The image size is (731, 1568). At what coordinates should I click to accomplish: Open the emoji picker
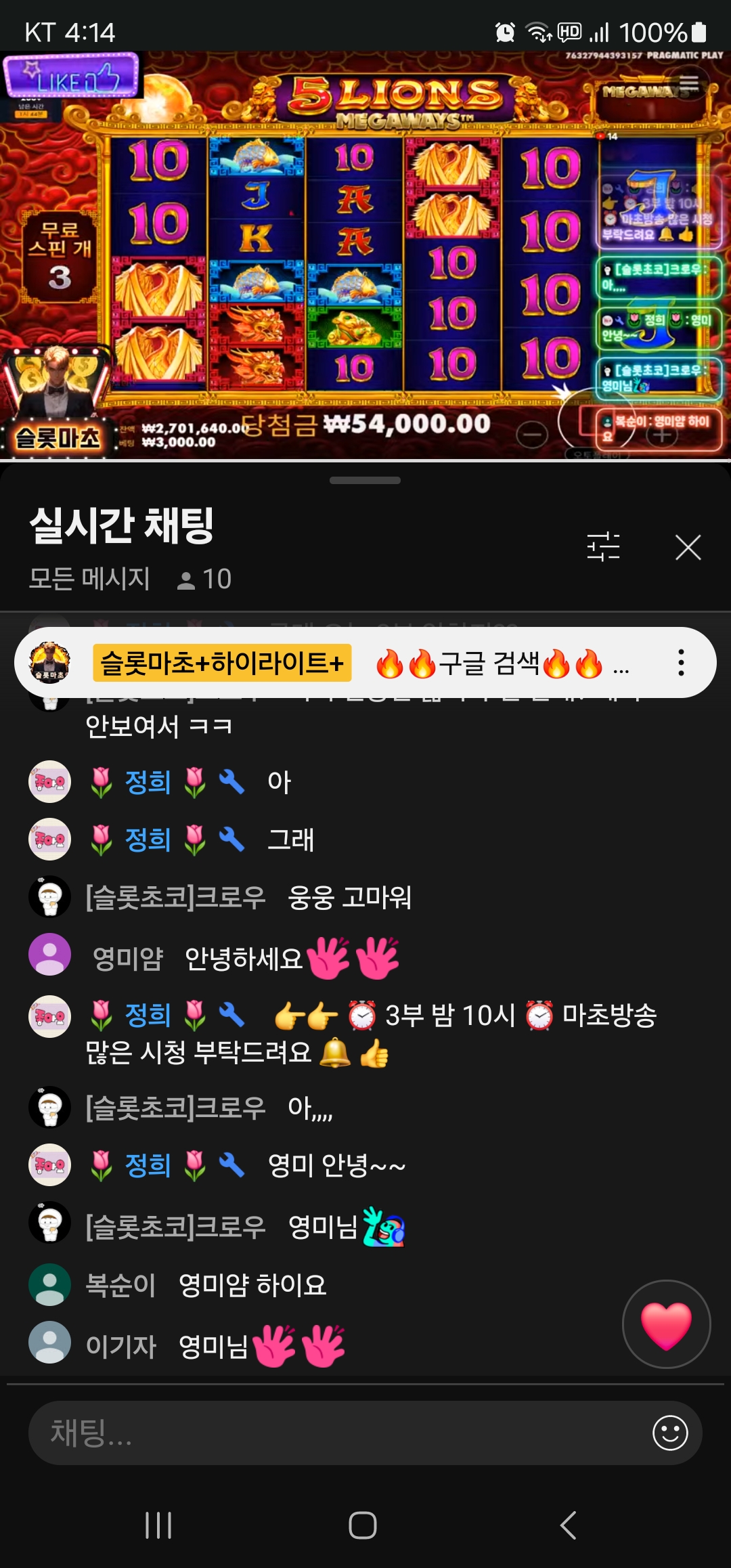point(670,1433)
